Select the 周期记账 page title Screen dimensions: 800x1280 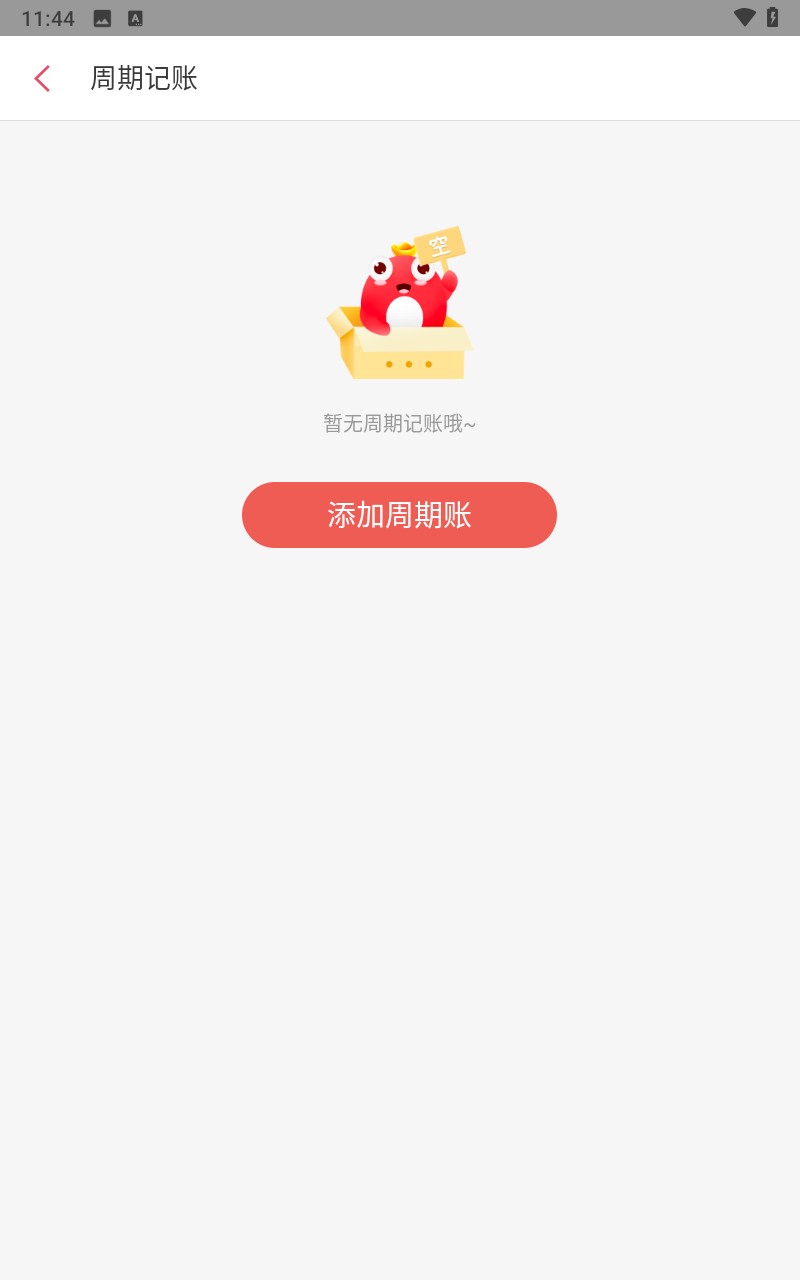click(144, 78)
